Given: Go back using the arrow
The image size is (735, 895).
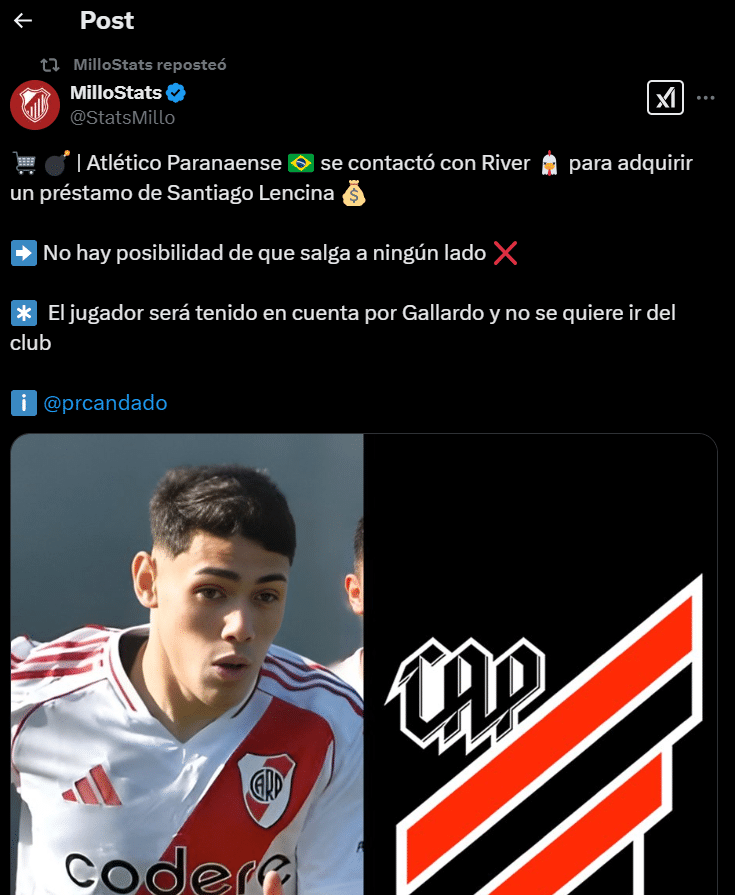Looking at the screenshot, I should tap(22, 20).
